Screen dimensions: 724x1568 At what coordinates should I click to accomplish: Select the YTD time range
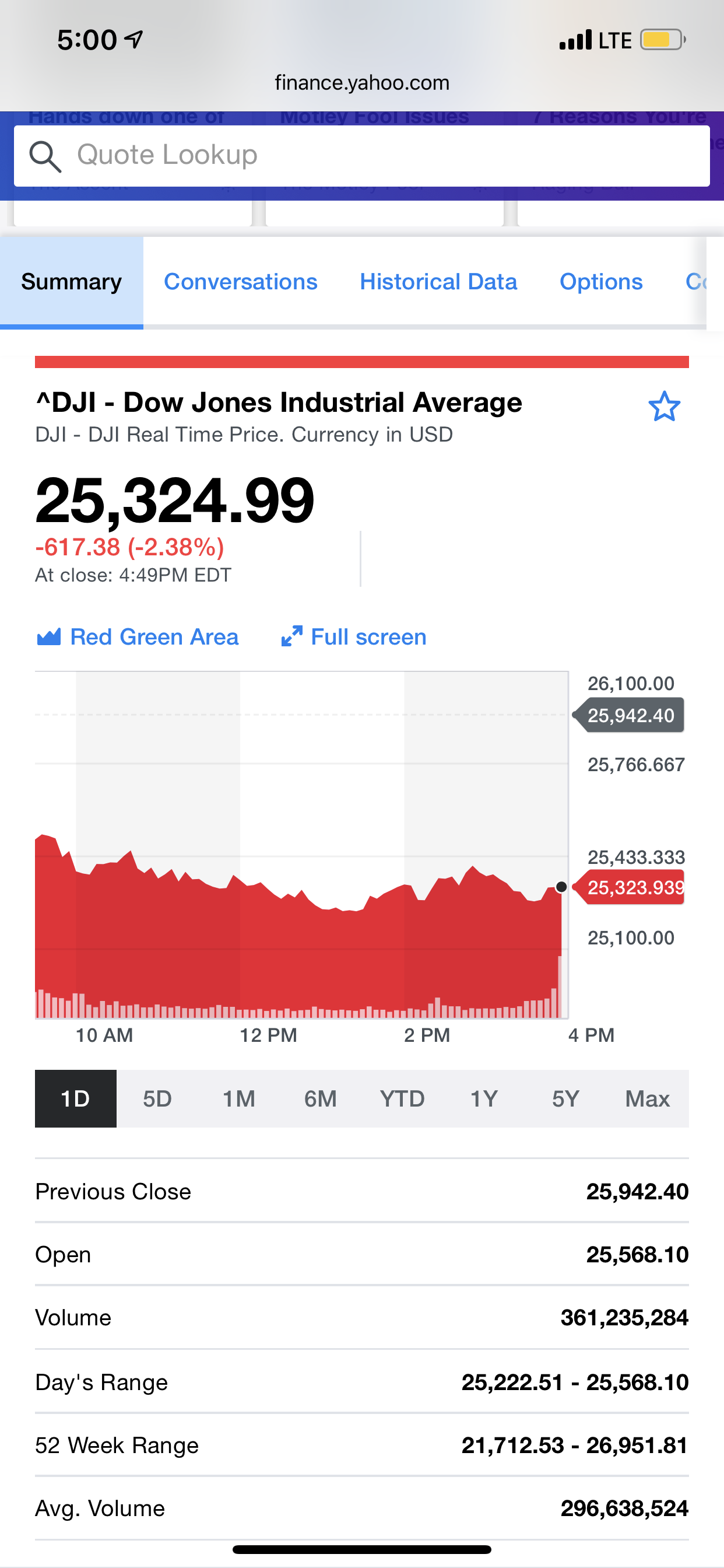pyautogui.click(x=402, y=1098)
